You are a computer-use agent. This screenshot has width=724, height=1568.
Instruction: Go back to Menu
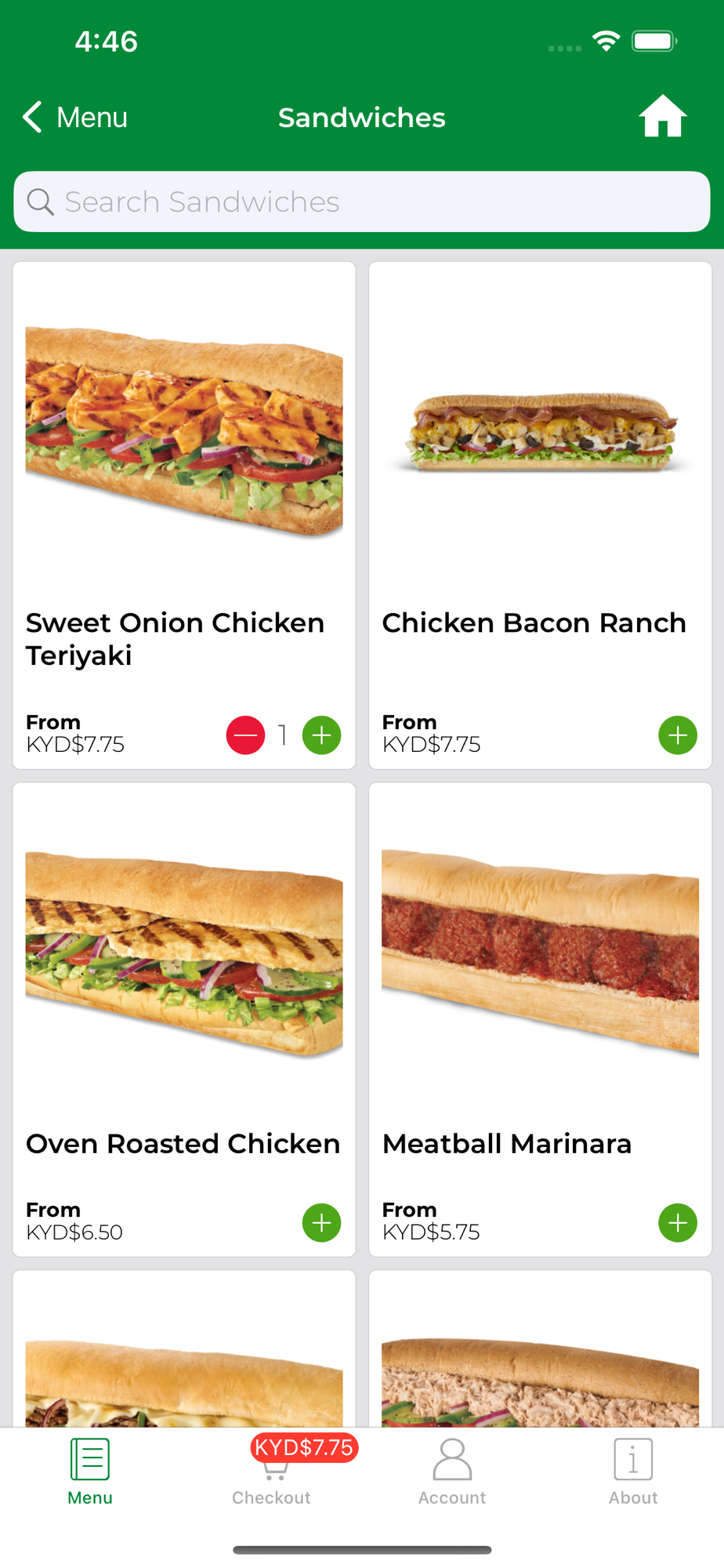click(x=74, y=118)
